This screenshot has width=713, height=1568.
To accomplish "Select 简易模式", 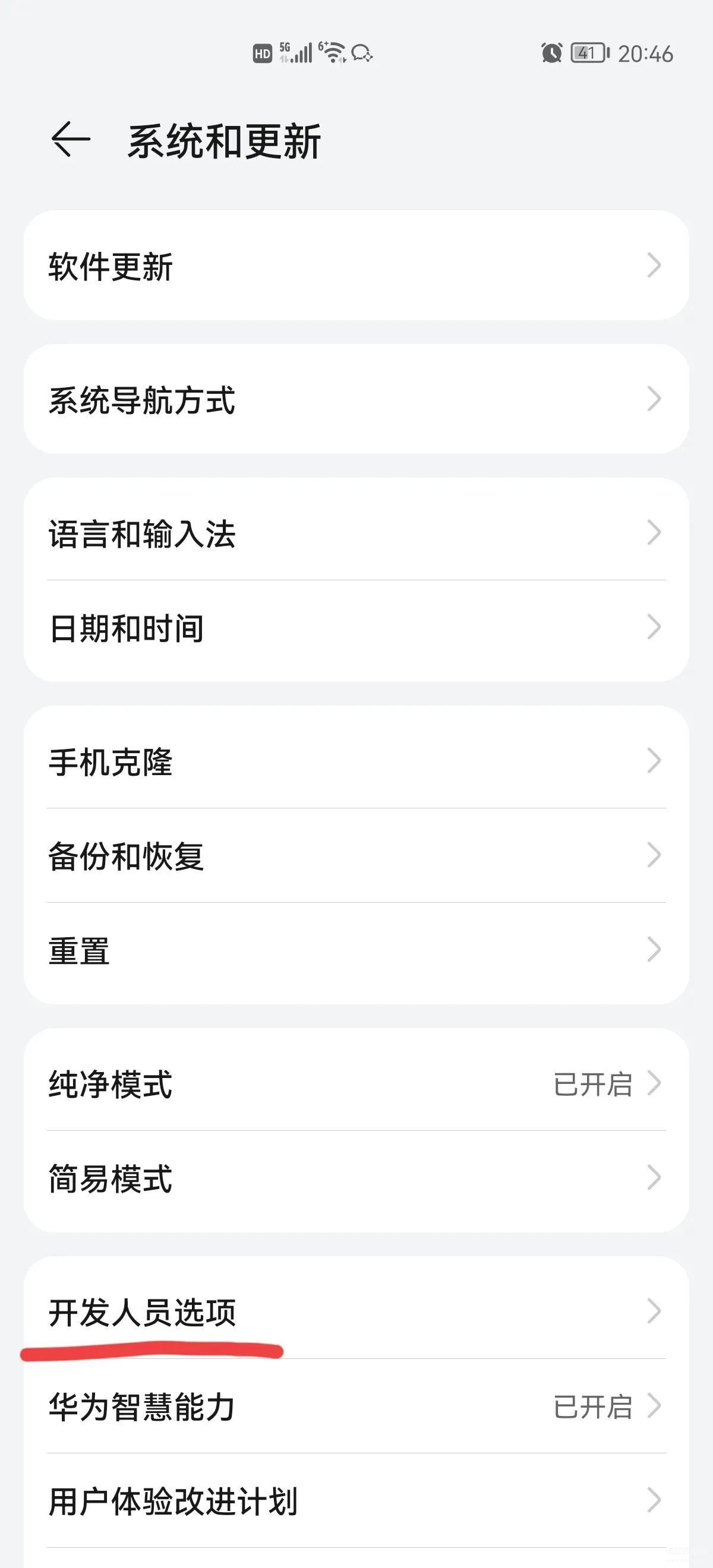I will pyautogui.click(x=356, y=1178).
